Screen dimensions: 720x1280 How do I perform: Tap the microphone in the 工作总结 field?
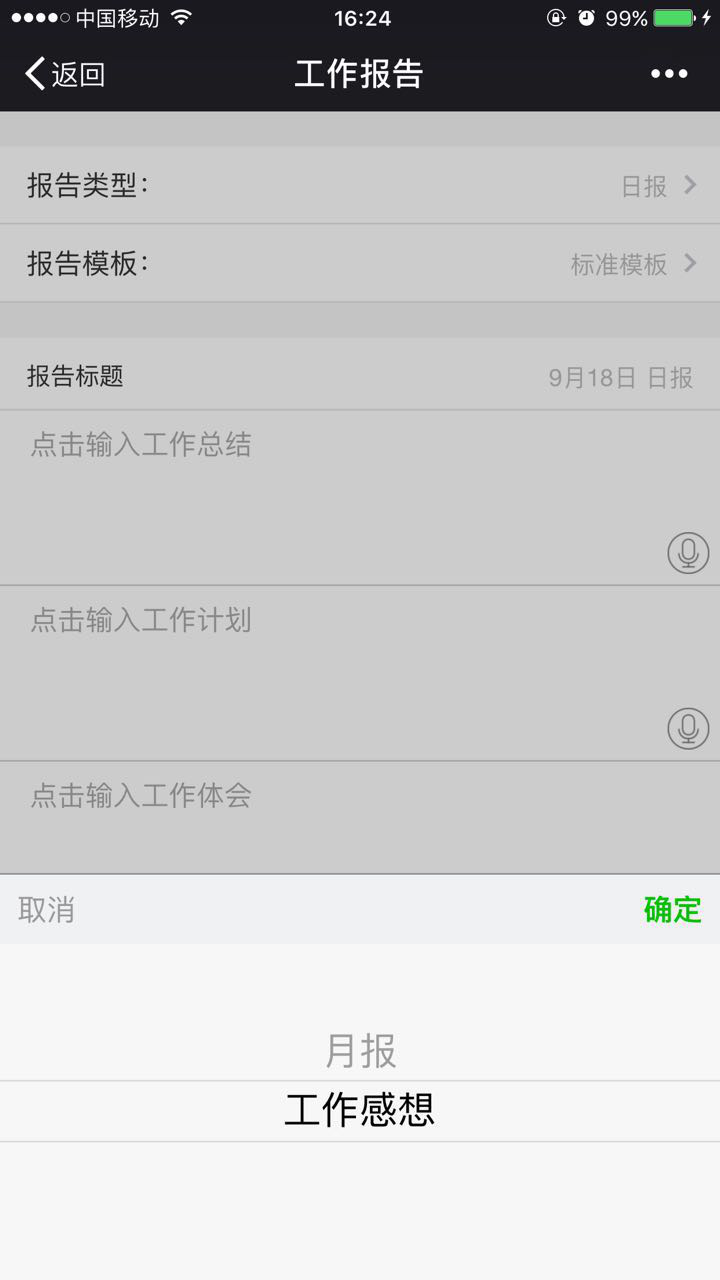point(688,553)
